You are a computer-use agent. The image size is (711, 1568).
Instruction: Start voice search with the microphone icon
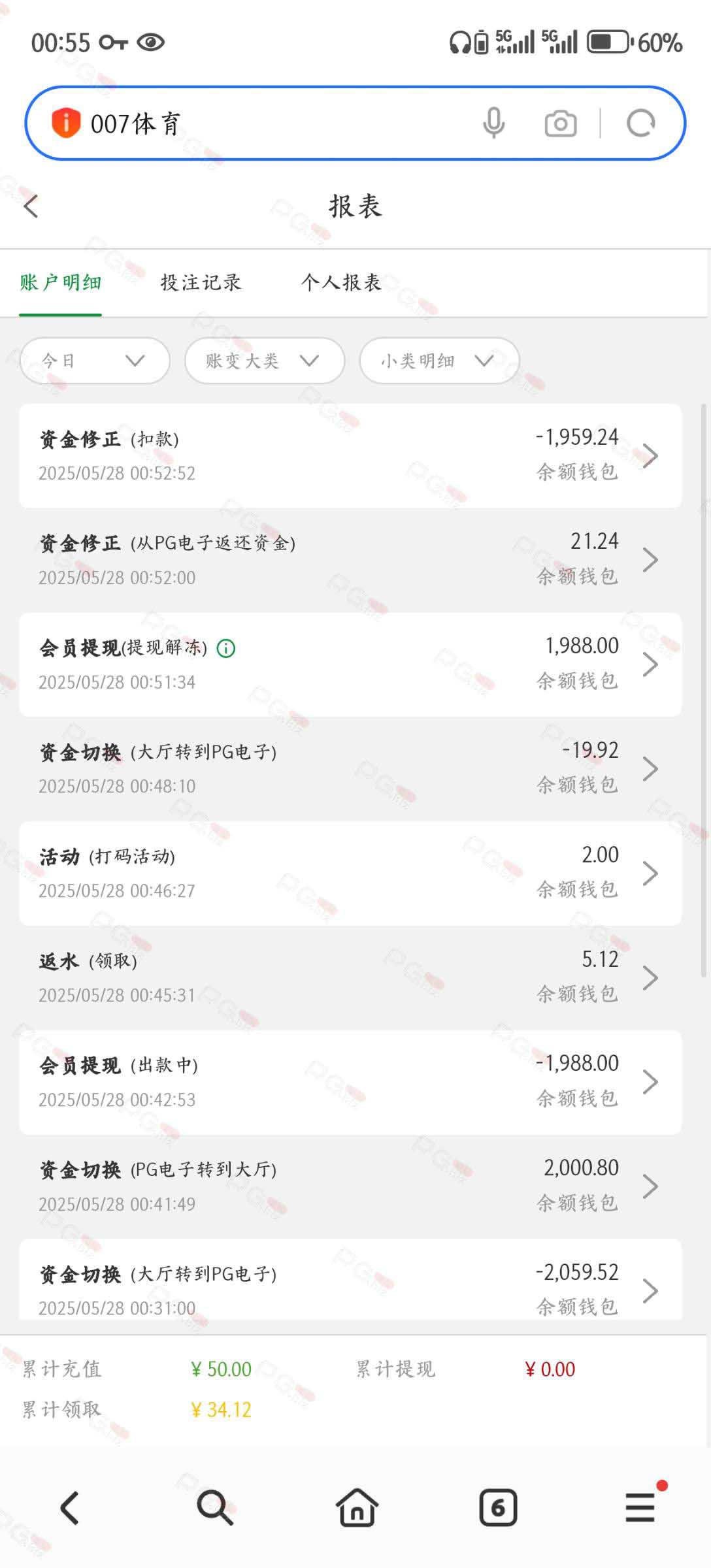pyautogui.click(x=494, y=123)
